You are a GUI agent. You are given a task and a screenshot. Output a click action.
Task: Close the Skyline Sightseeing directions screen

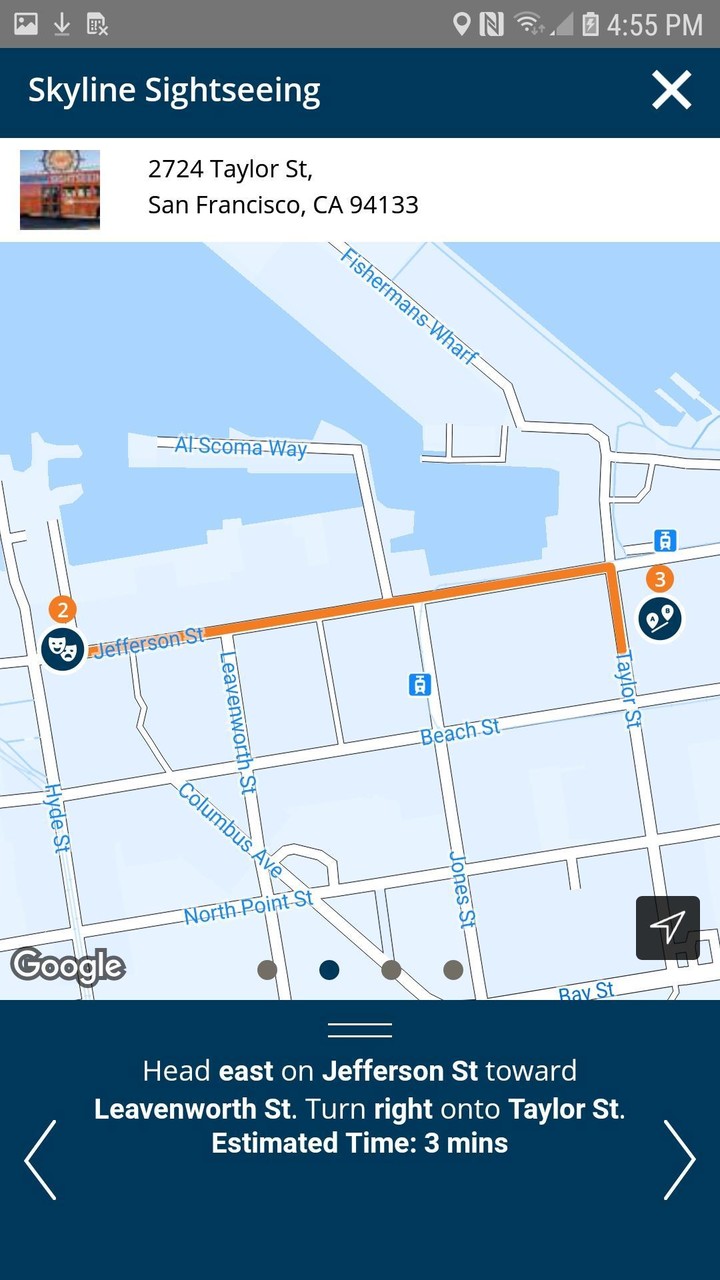pos(671,91)
